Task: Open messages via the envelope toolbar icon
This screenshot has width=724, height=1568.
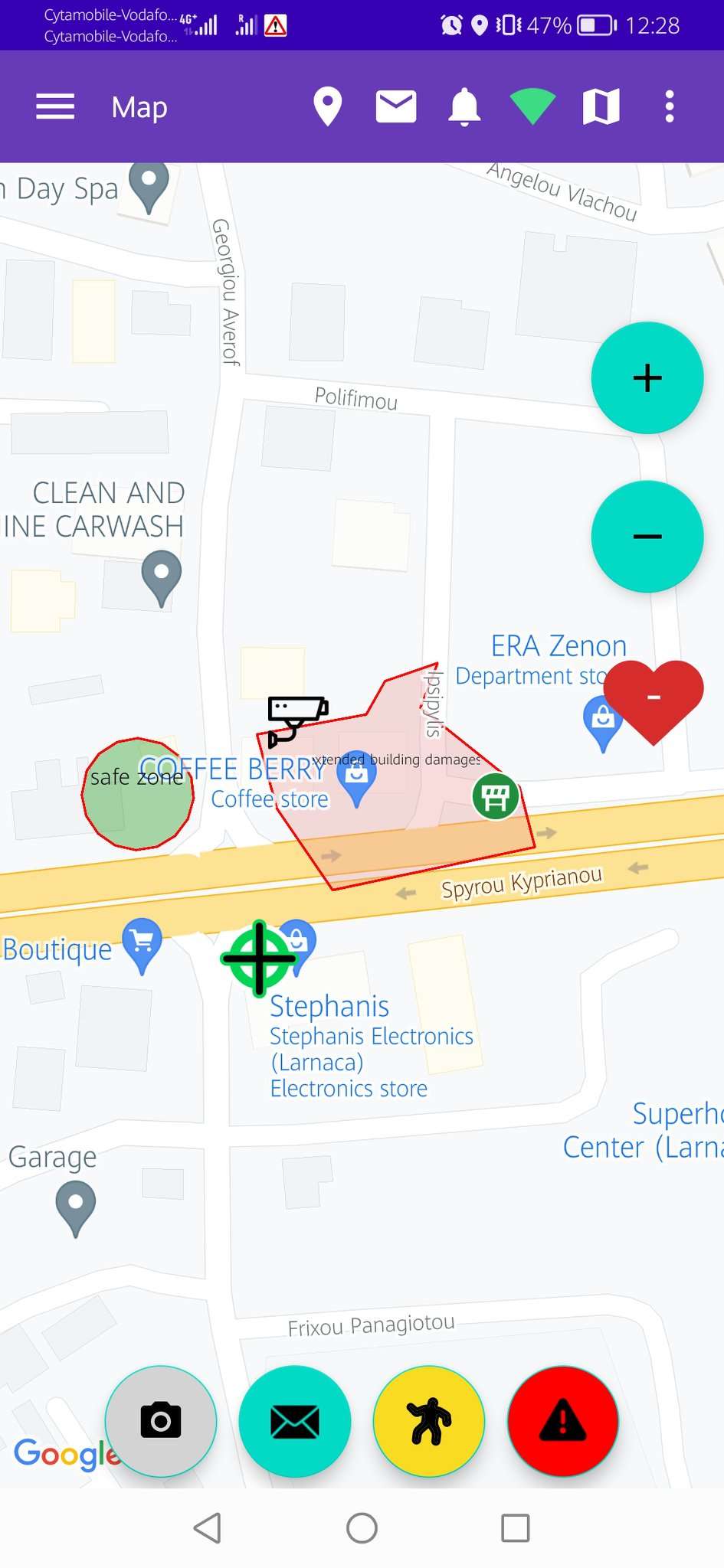Action: pos(395,107)
